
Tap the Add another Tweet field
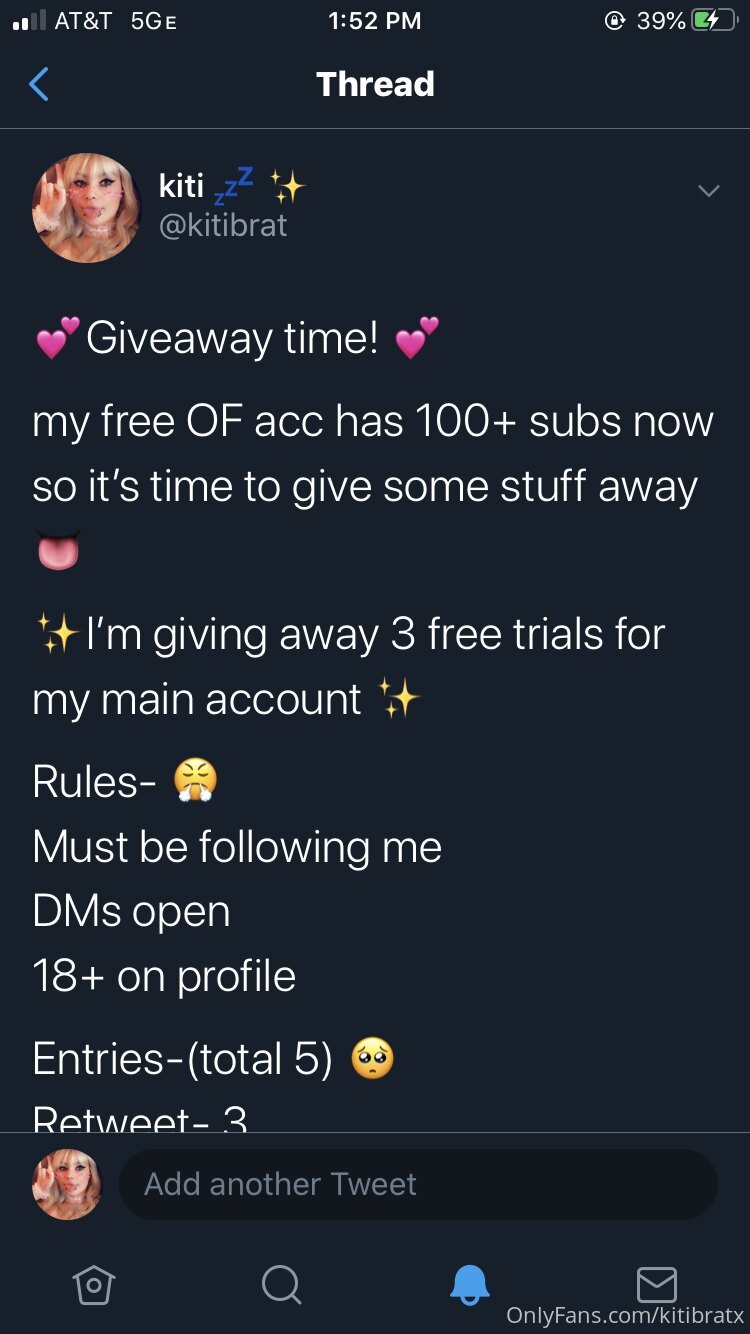pyautogui.click(x=418, y=1184)
